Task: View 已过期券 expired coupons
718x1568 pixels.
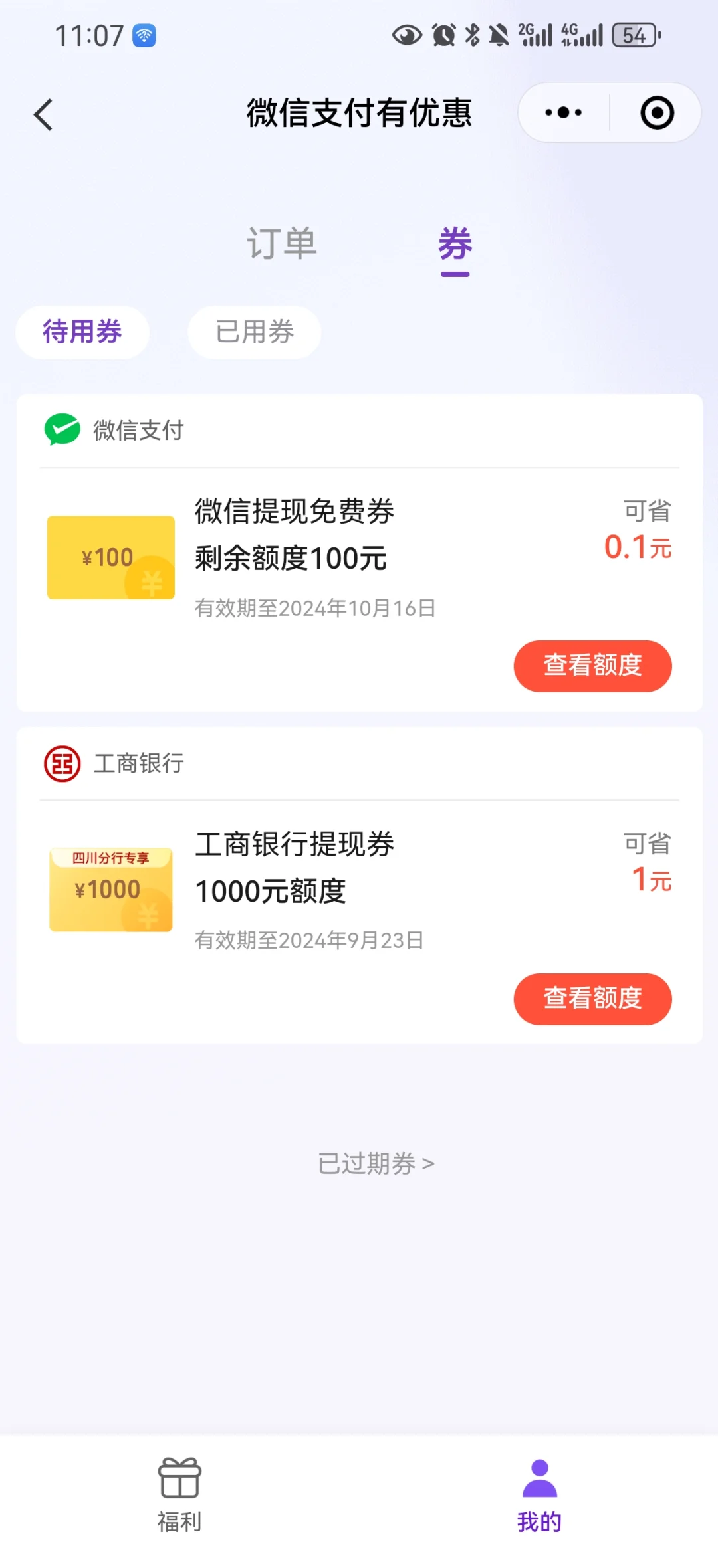Action: (x=376, y=1163)
